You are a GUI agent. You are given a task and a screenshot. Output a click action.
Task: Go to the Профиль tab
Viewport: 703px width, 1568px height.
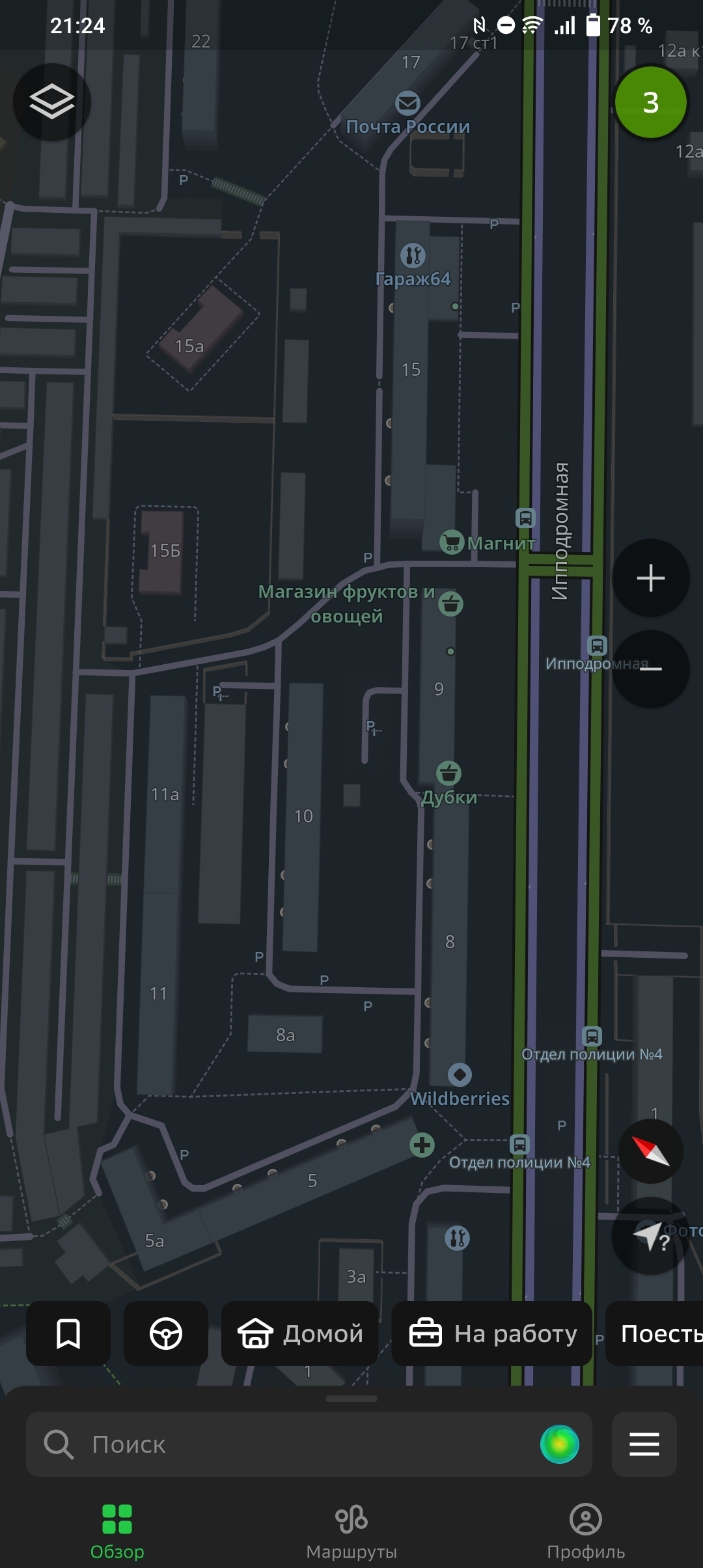pos(586,1532)
